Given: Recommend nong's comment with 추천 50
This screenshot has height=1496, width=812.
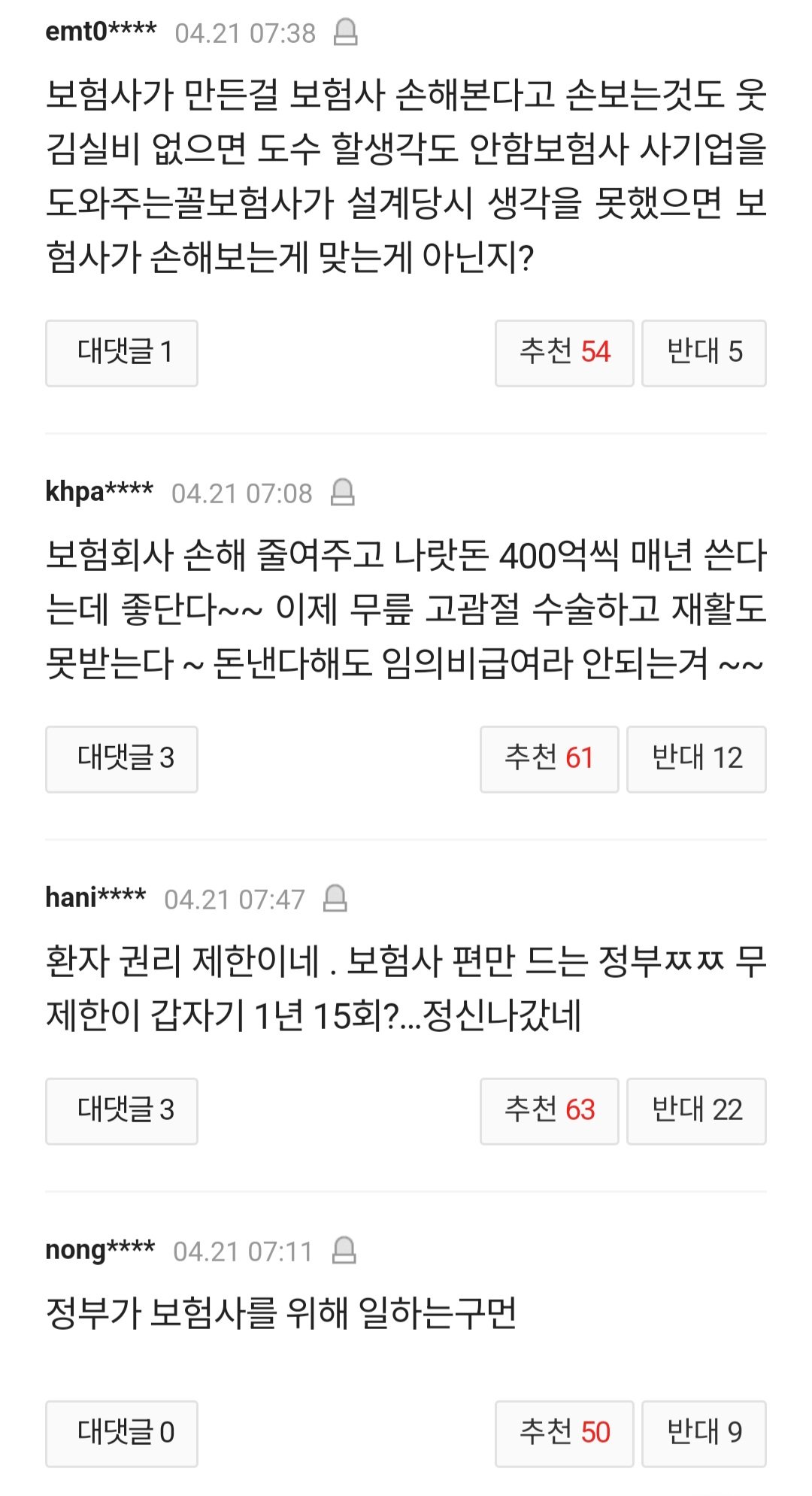Looking at the screenshot, I should click(564, 1434).
